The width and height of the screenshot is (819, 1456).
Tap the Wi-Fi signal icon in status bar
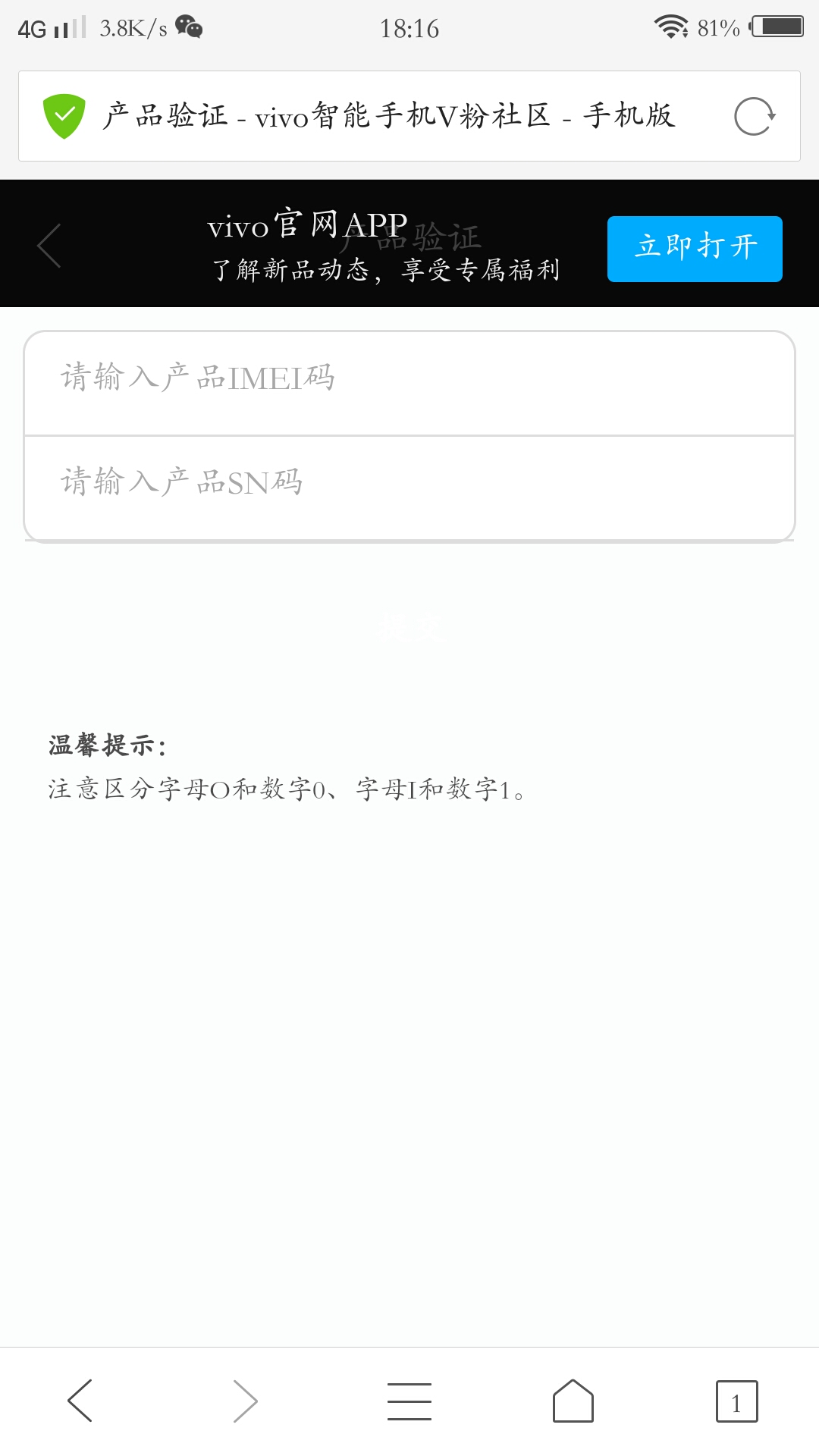(670, 28)
